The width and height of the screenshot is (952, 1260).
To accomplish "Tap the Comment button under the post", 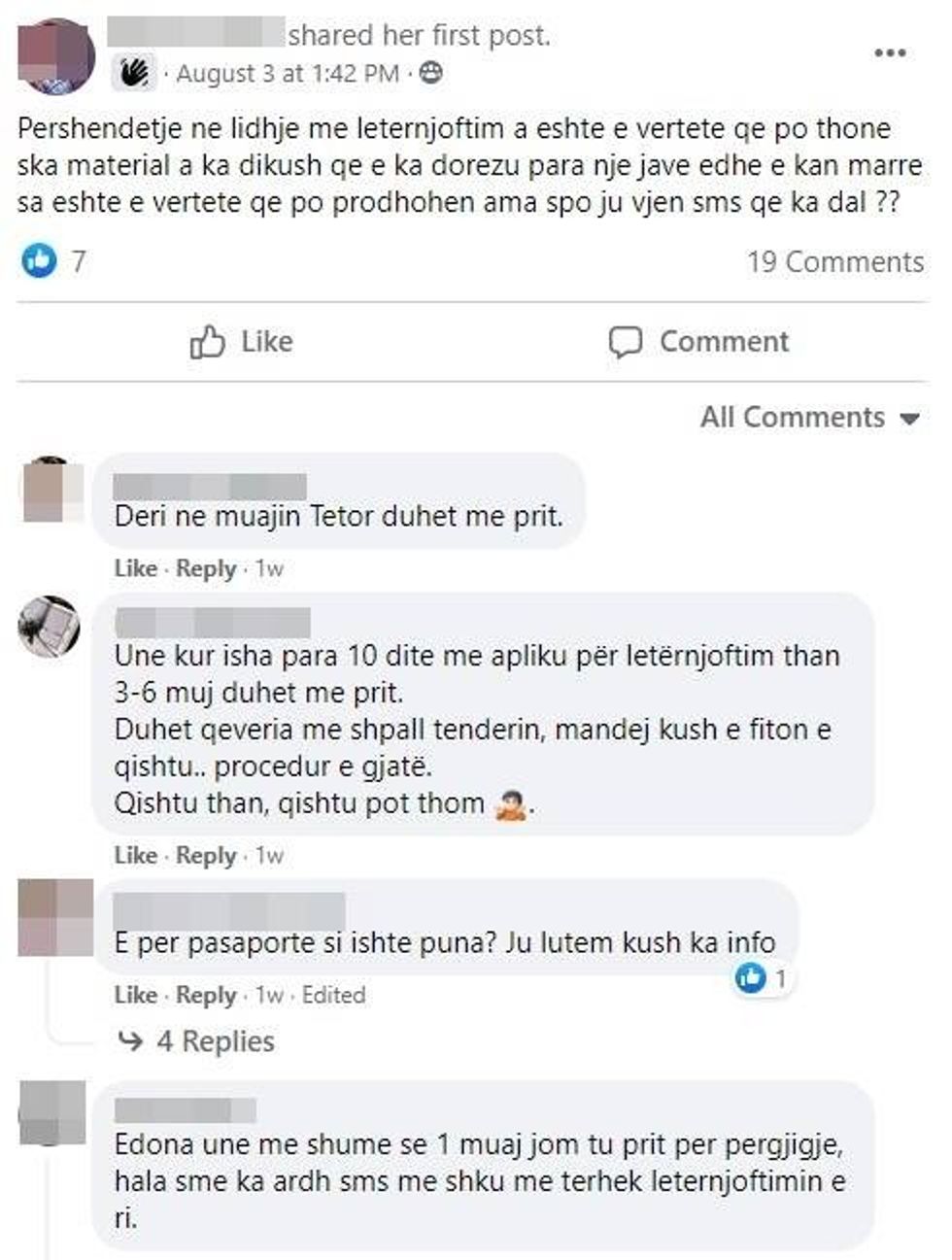I will coord(698,342).
